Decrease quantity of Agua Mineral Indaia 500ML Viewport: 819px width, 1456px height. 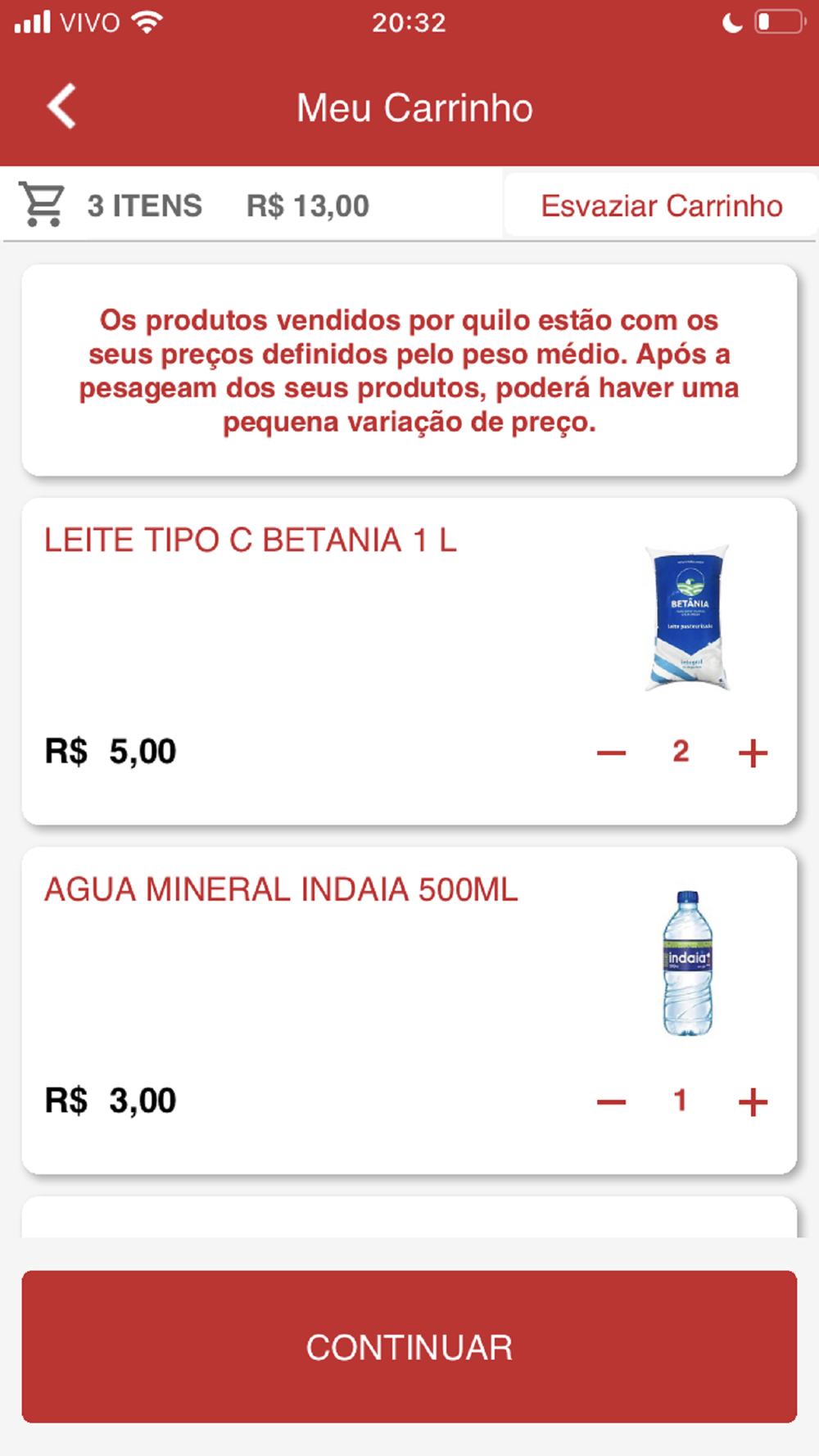611,1101
